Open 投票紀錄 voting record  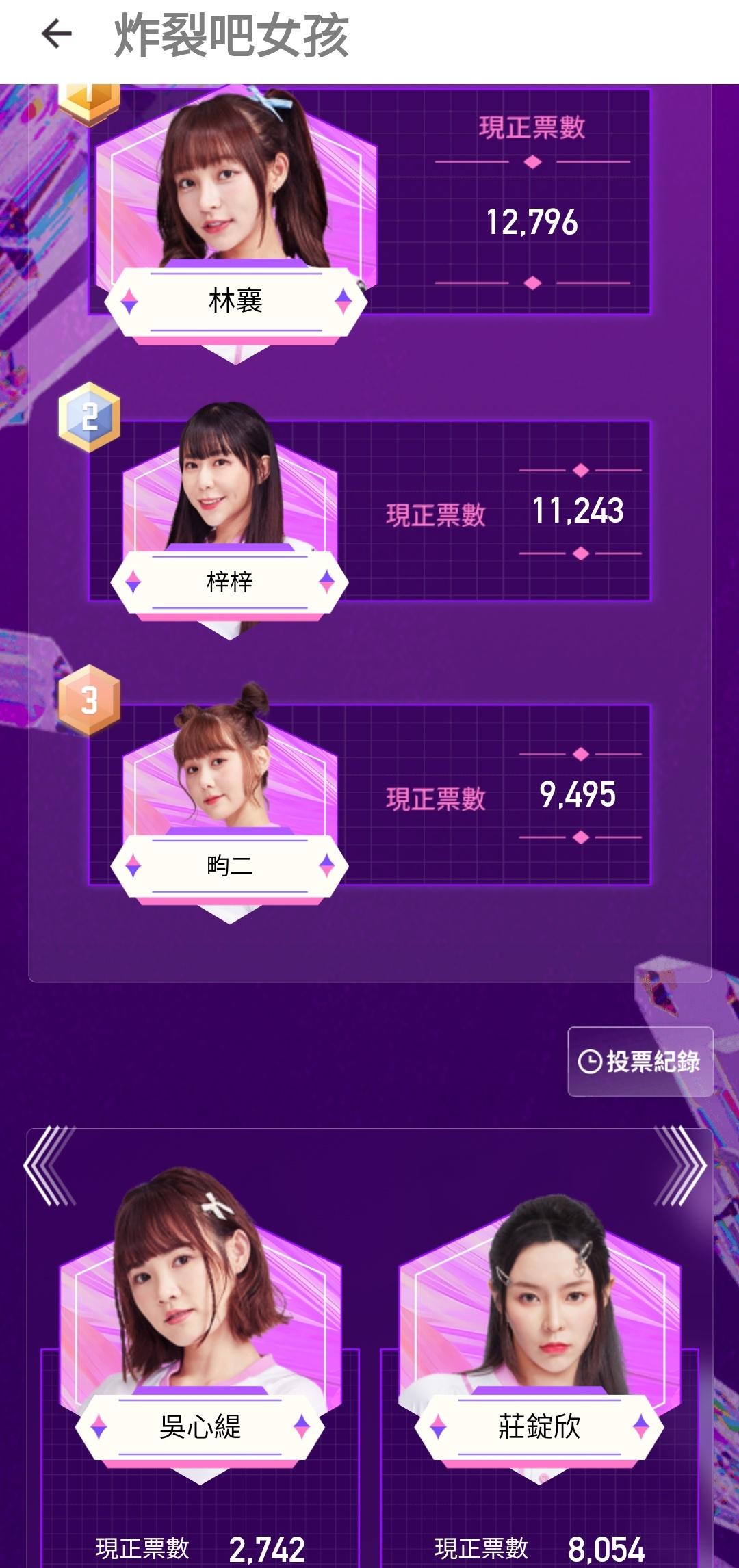(640, 1061)
